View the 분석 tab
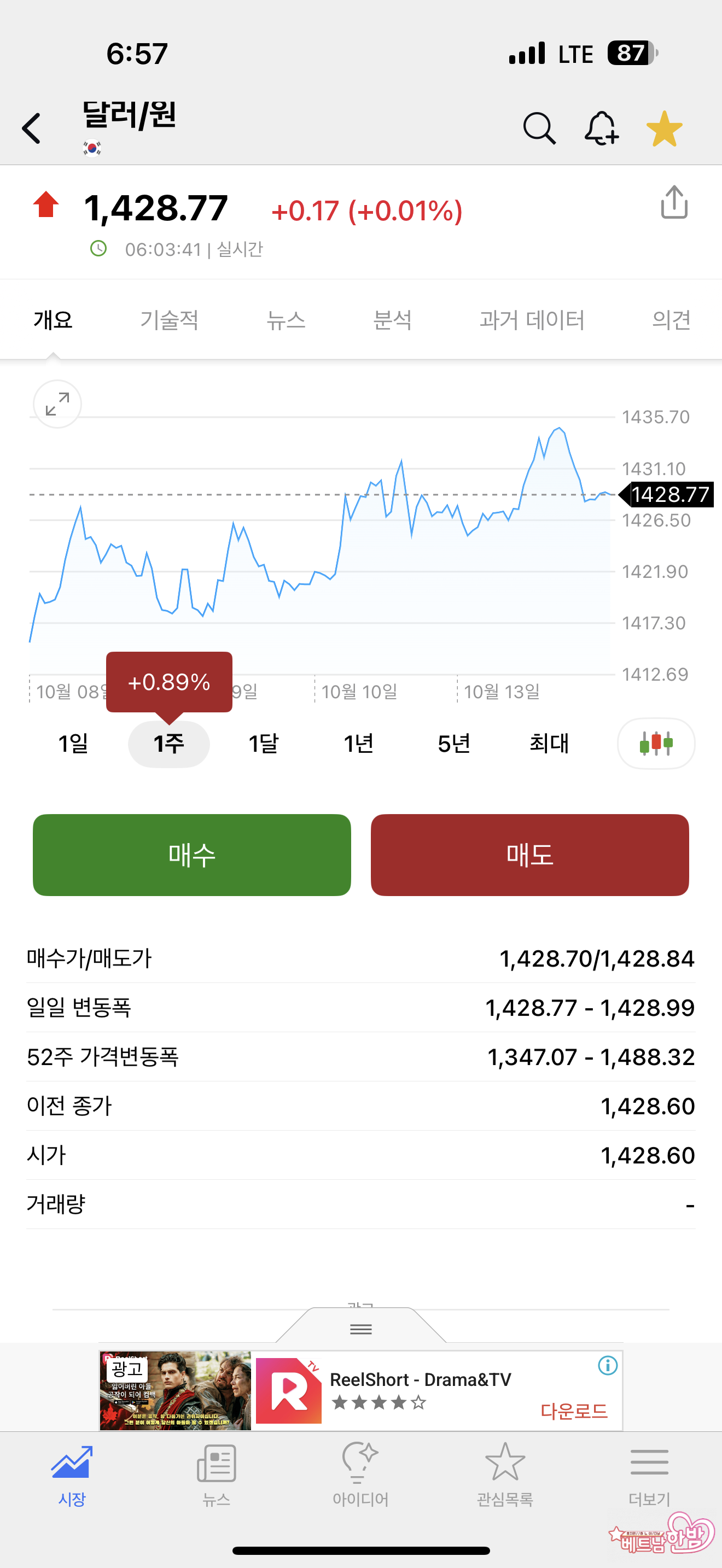The height and width of the screenshot is (1568, 722). (392, 320)
